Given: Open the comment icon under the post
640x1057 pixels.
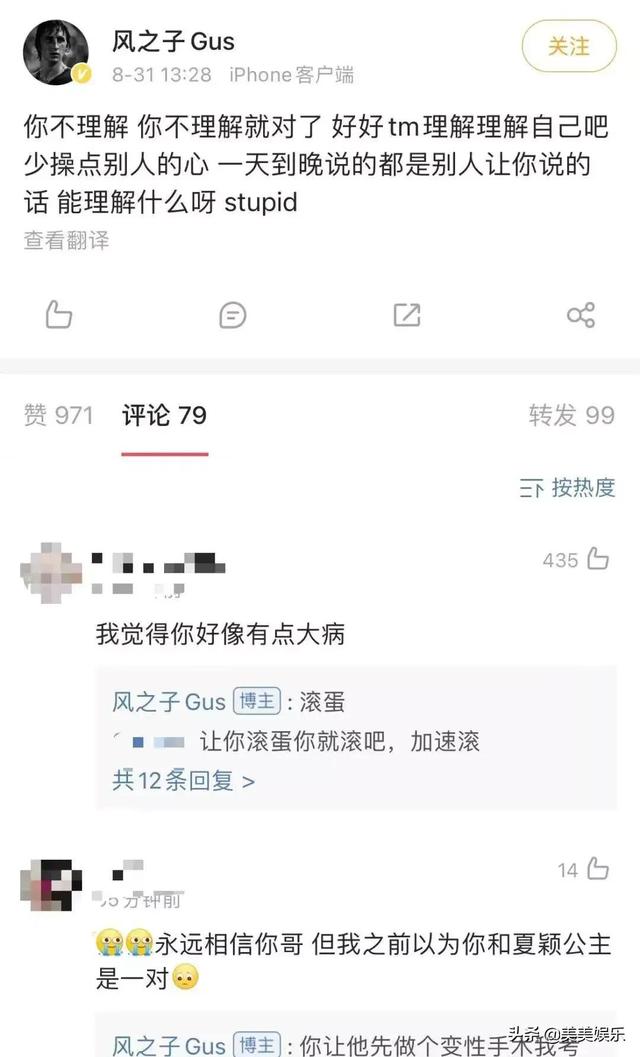Looking at the screenshot, I should click(232, 315).
